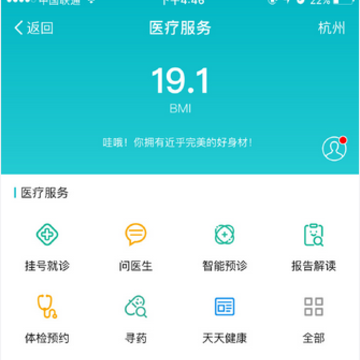The width and height of the screenshot is (360, 360).
Task: Tap 报告解读 report interpretation
Action: [314, 248]
